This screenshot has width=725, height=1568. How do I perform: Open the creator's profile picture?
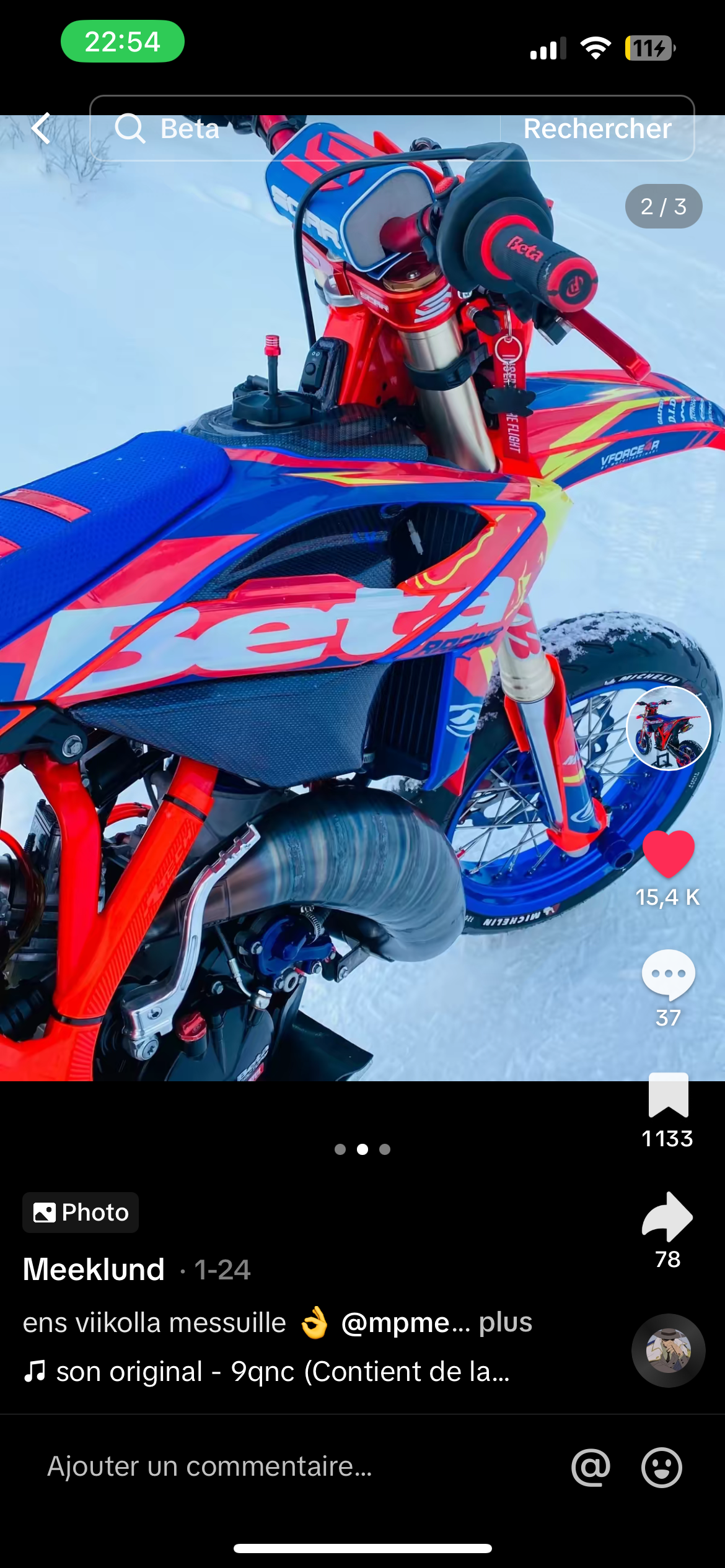668,728
